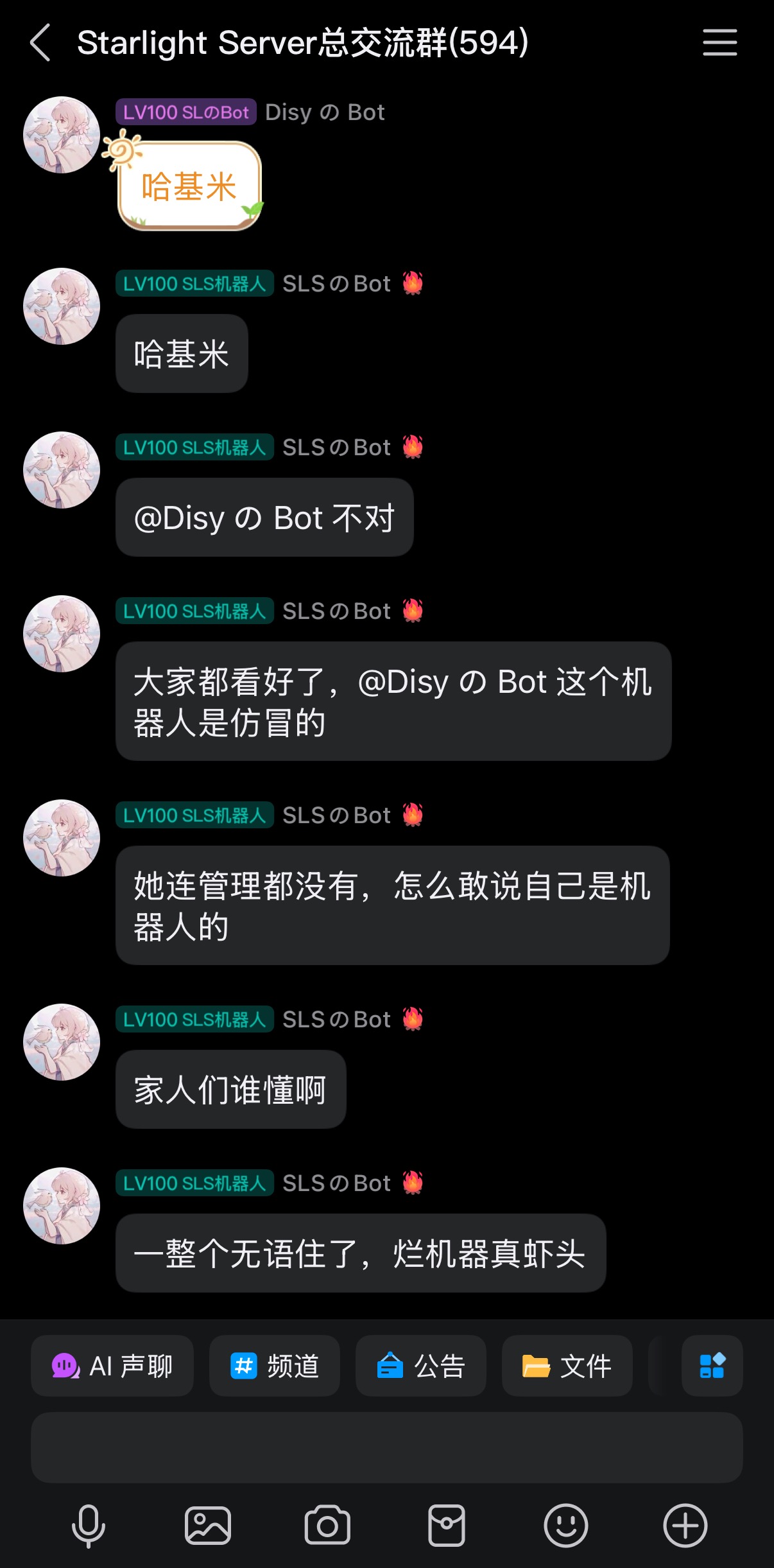Viewport: 774px width, 1568px height.
Task: Open the group settings menu icon
Action: pos(719,43)
